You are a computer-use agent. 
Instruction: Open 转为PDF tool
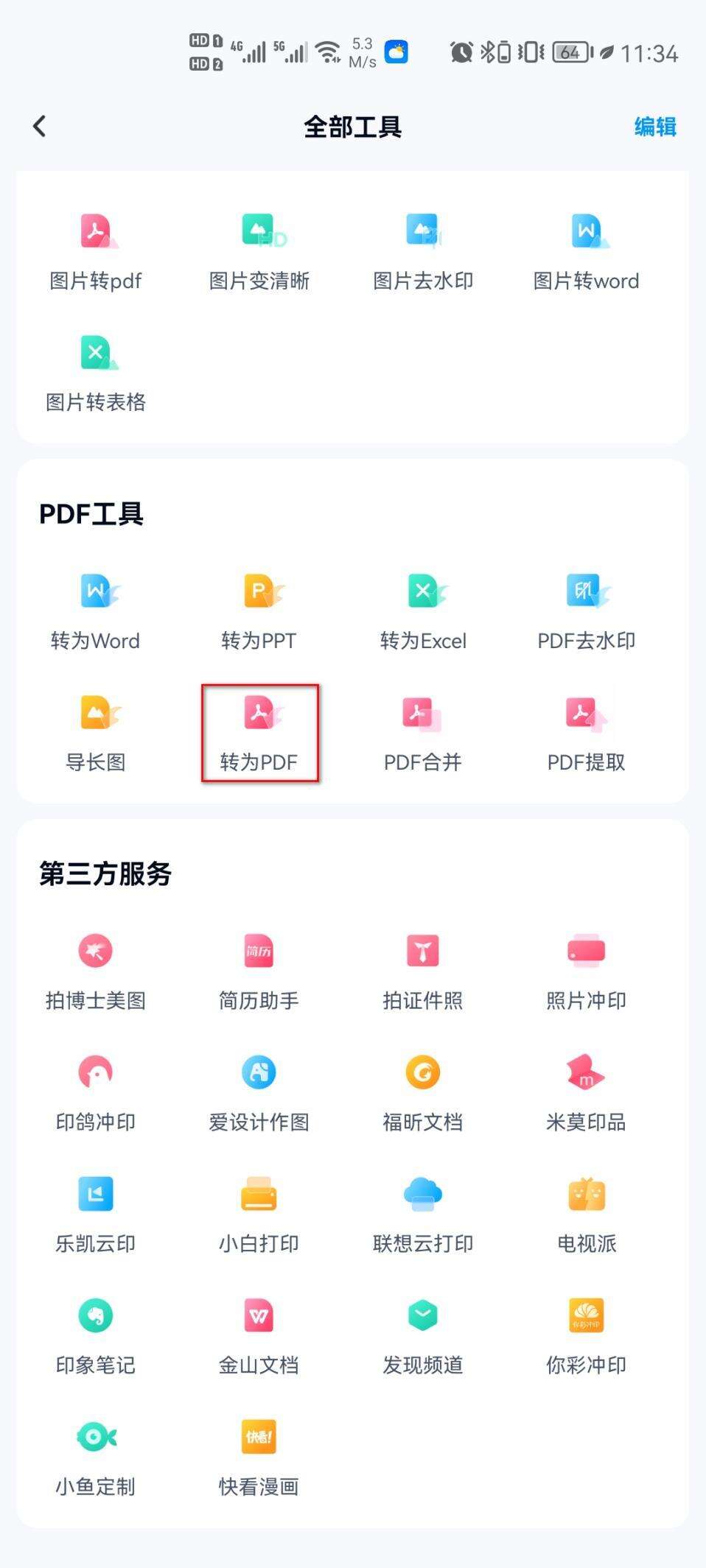click(259, 733)
